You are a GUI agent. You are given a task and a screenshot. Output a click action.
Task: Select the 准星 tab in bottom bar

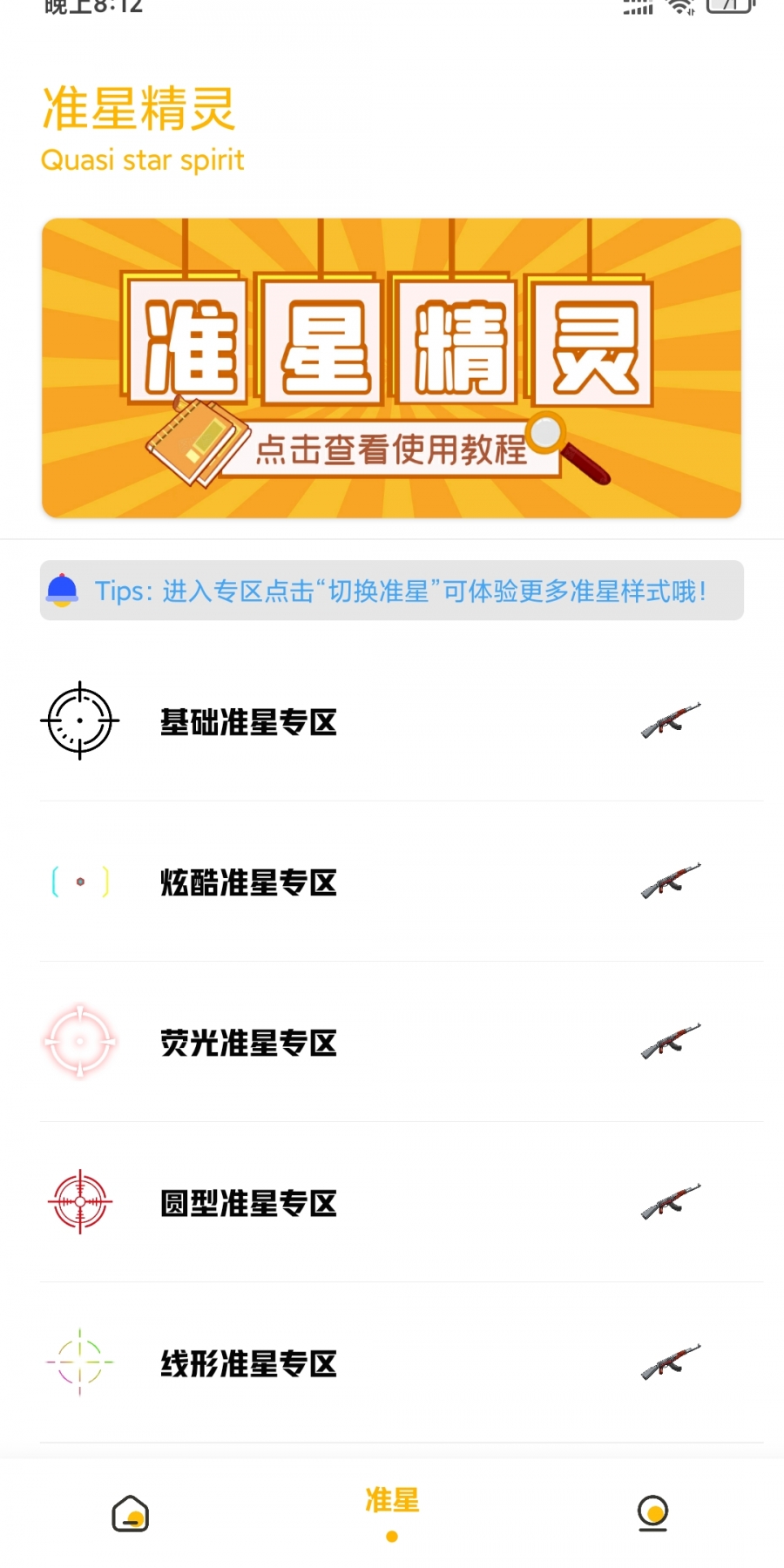click(x=392, y=1512)
